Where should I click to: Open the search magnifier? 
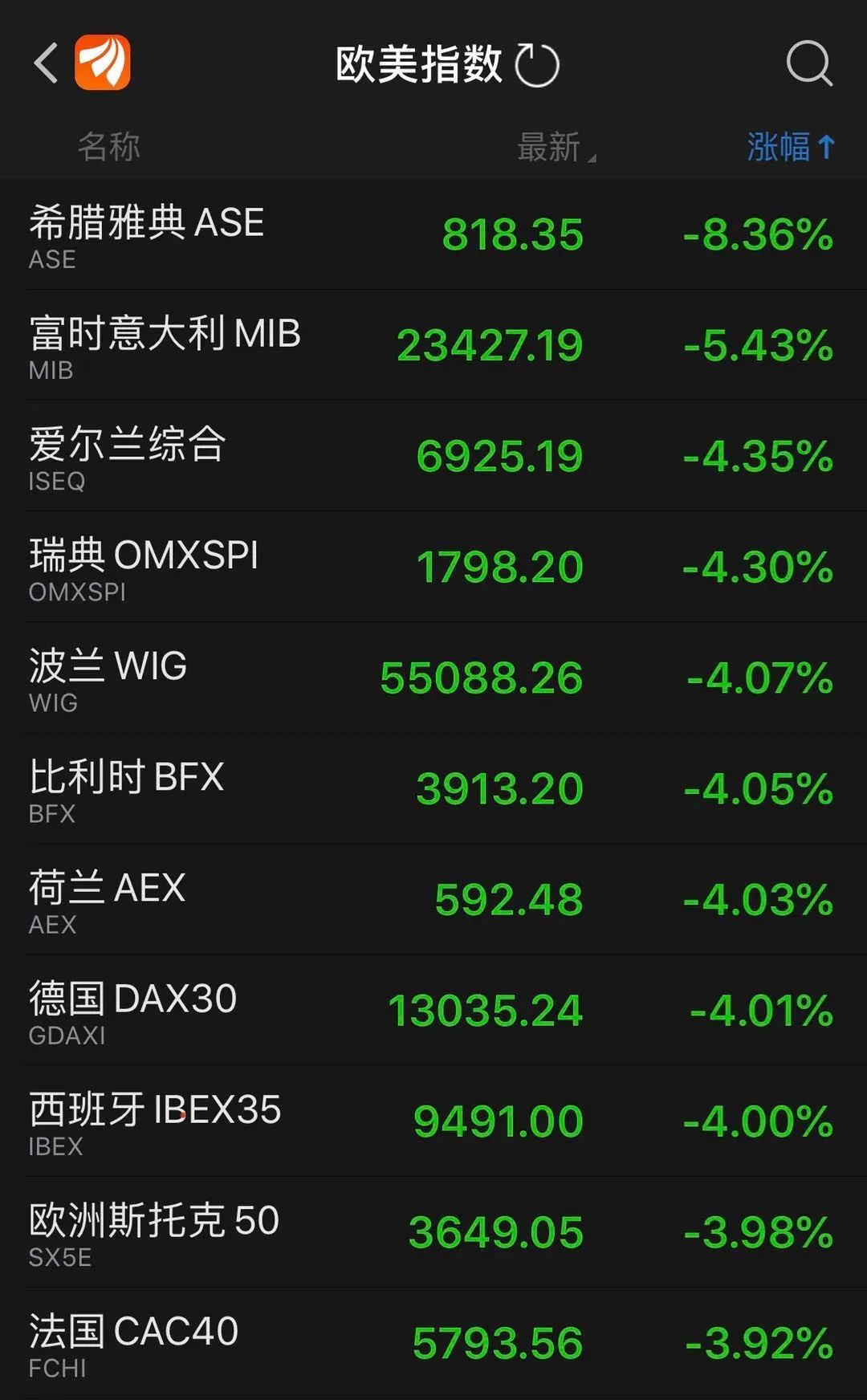point(808,63)
